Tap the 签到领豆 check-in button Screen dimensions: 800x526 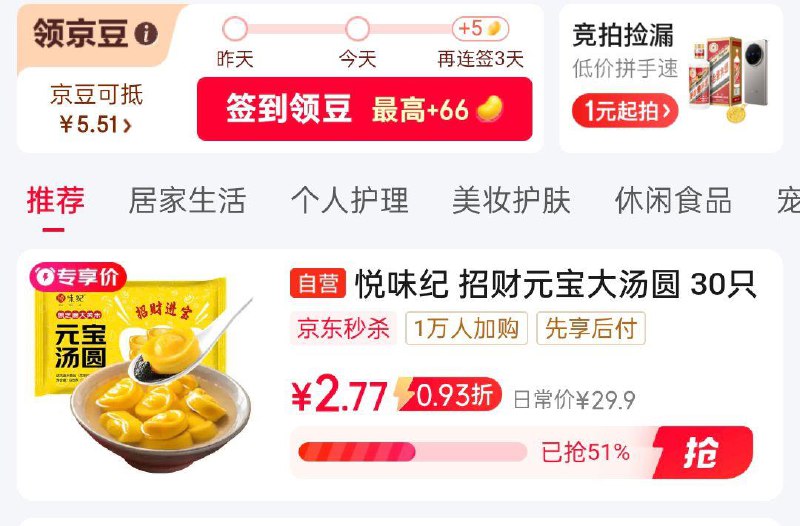[364, 109]
